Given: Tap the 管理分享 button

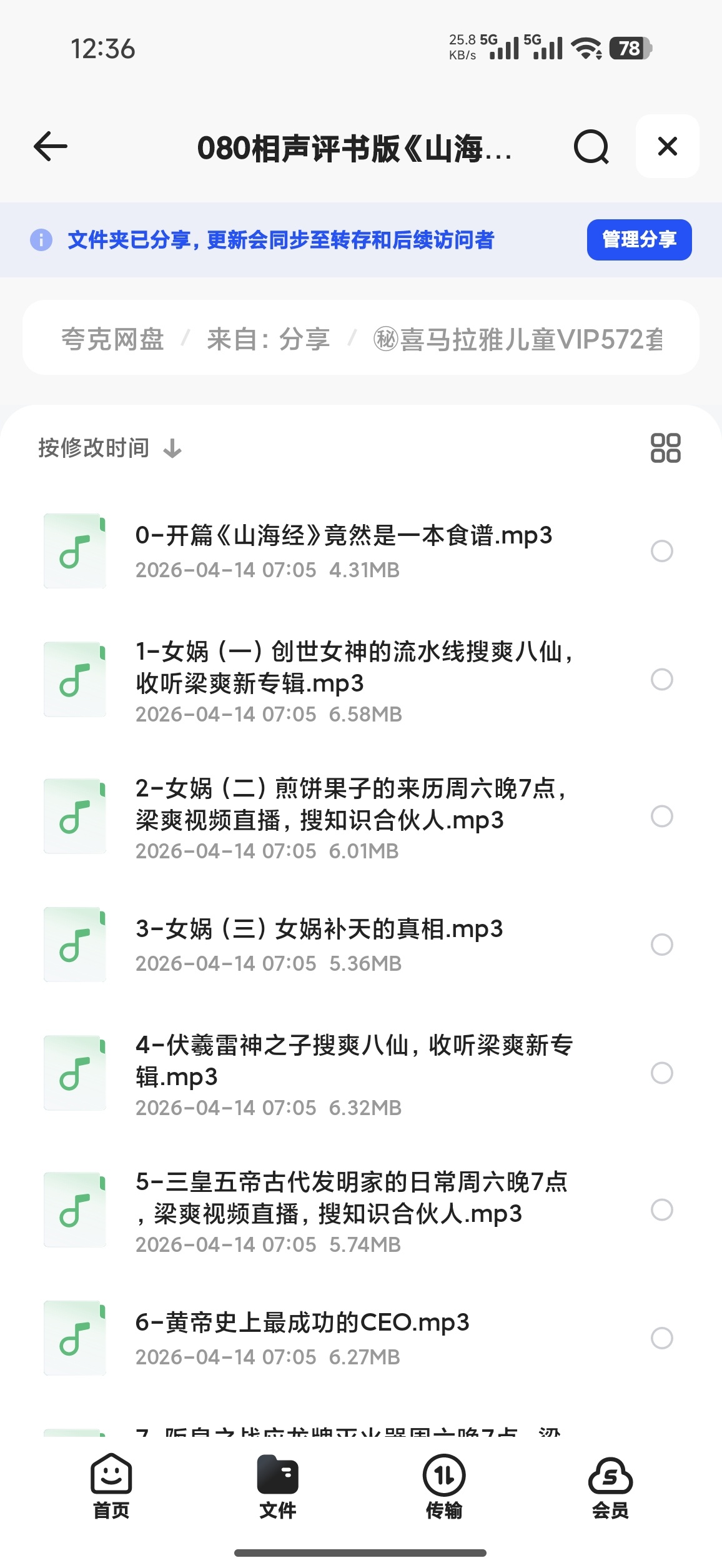Looking at the screenshot, I should pos(639,239).
